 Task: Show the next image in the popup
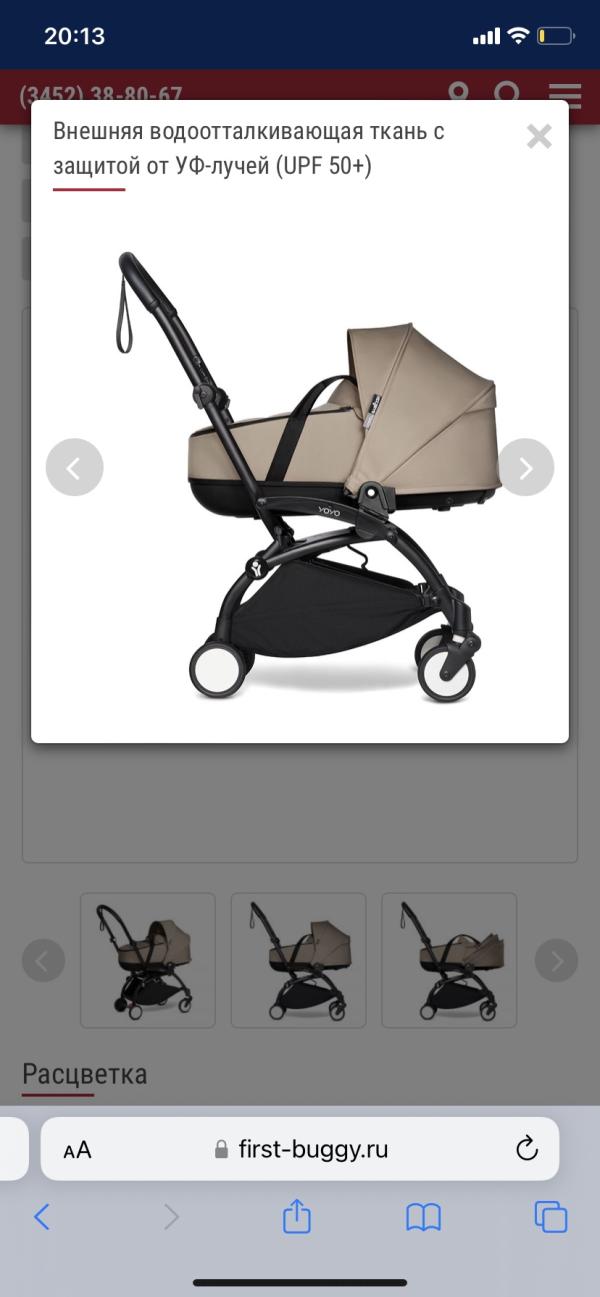coord(526,467)
